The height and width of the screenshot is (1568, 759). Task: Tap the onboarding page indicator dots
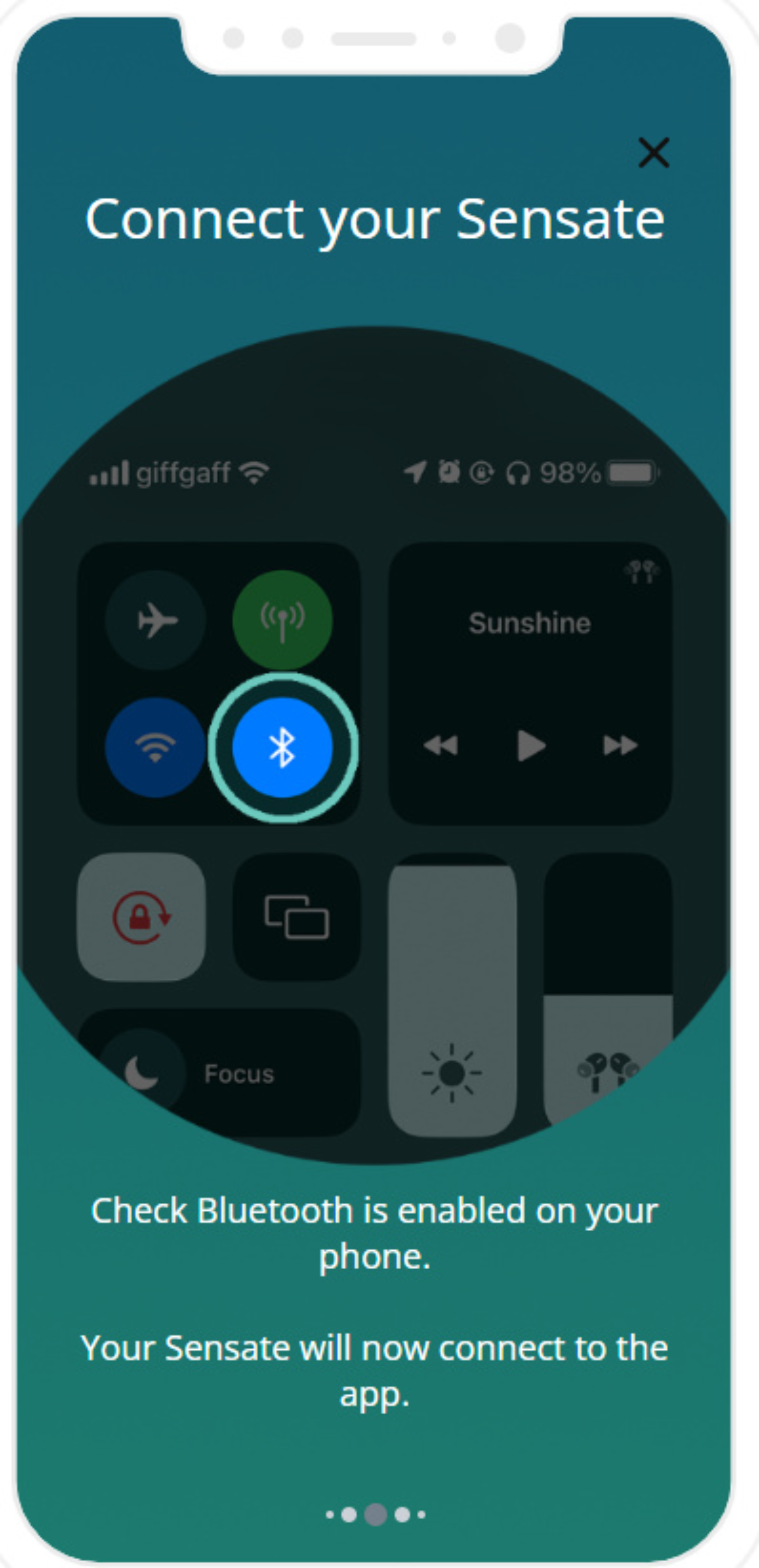(375, 1514)
